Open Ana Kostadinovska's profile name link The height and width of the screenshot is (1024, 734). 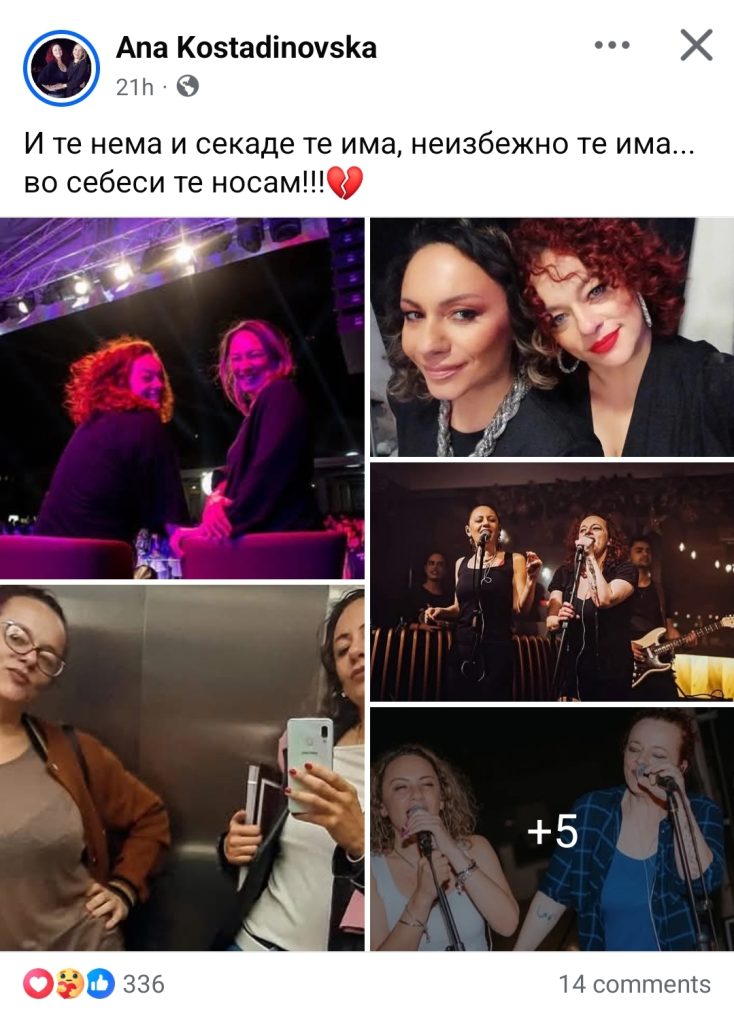[246, 47]
